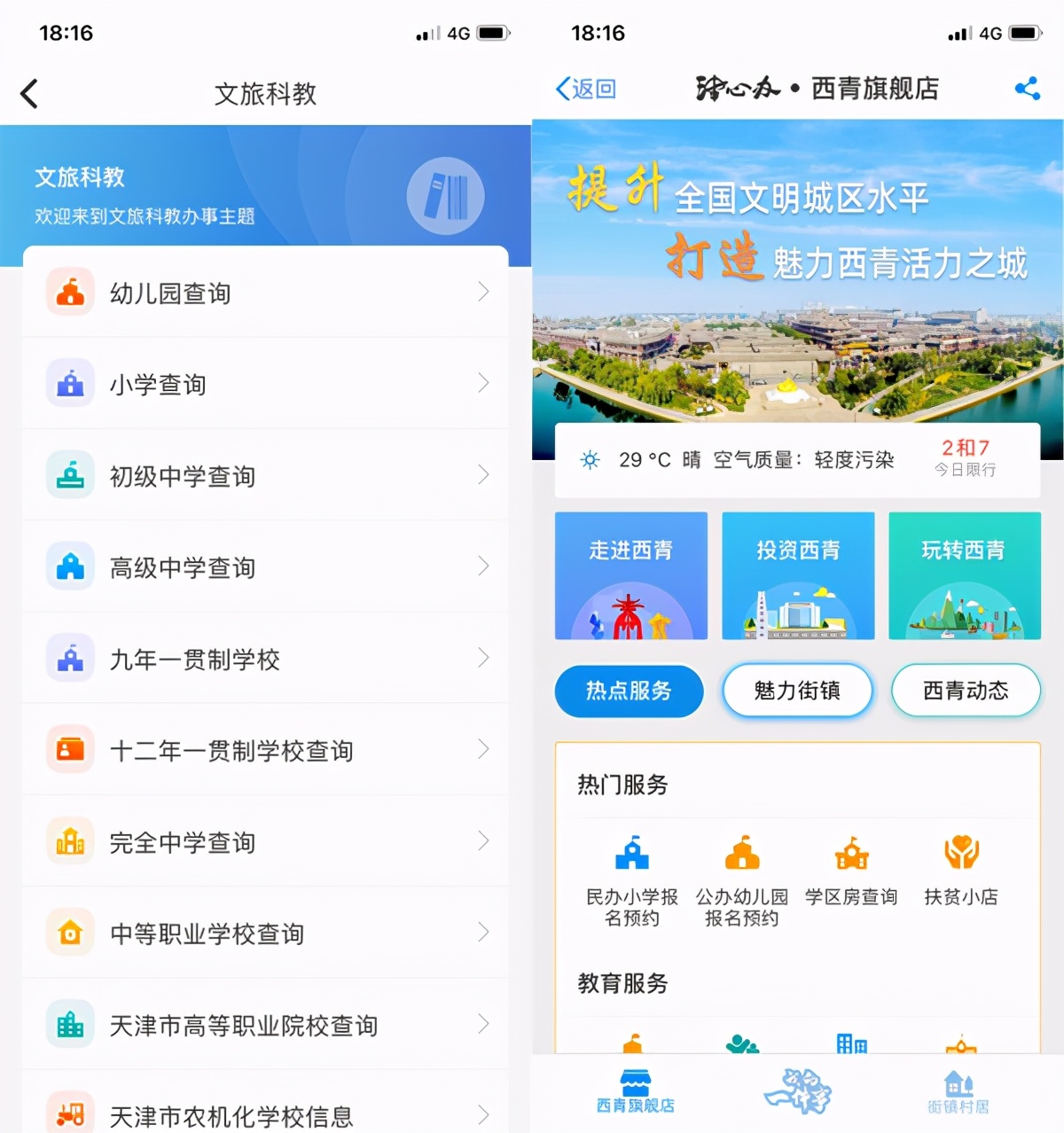
Task: Open the 今日限行 2和7 notice
Action: click(964, 459)
